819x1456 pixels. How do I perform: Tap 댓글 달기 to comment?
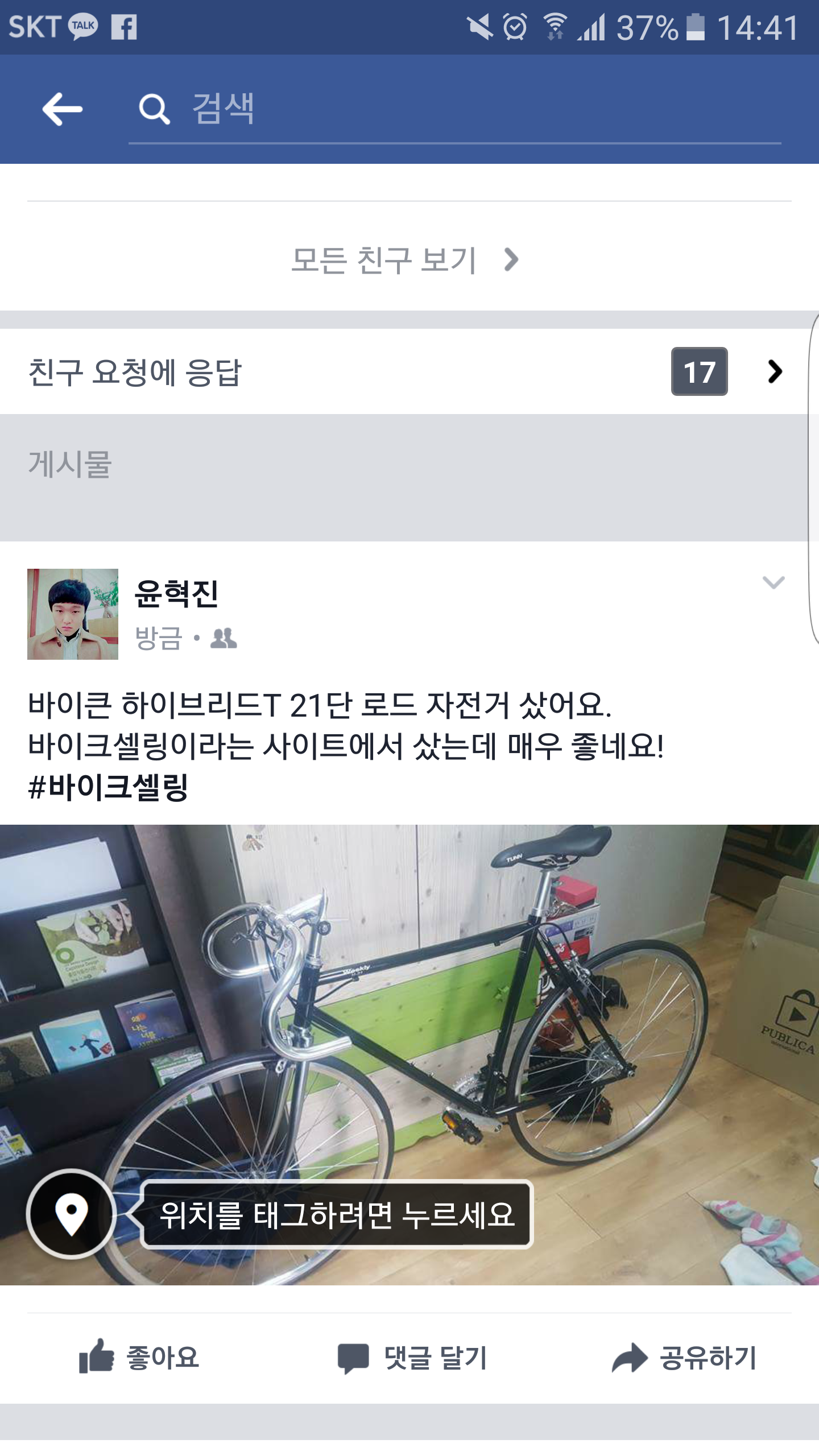pos(412,1358)
